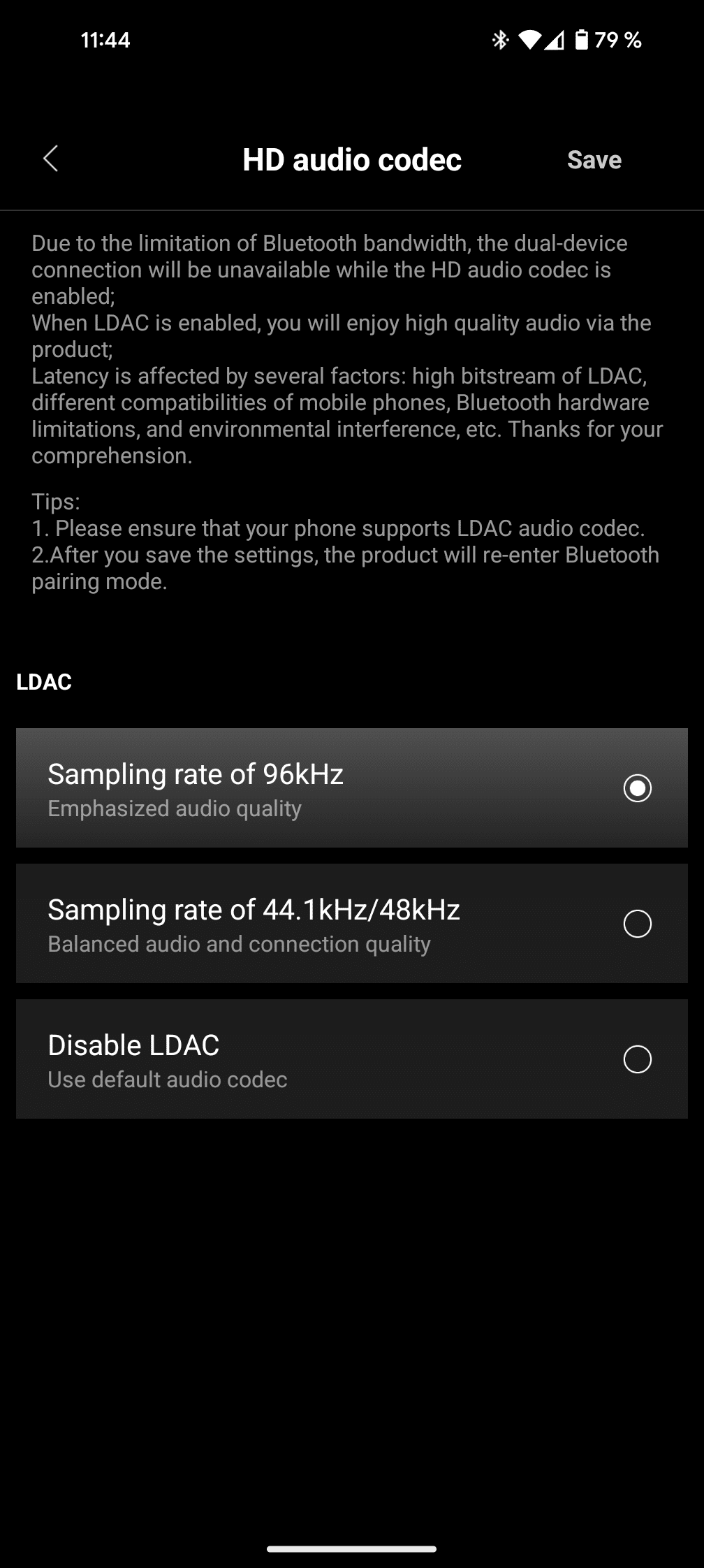Screen dimensions: 704x1568
Task: Select Sampling rate of 96kHz
Action: coord(352,788)
